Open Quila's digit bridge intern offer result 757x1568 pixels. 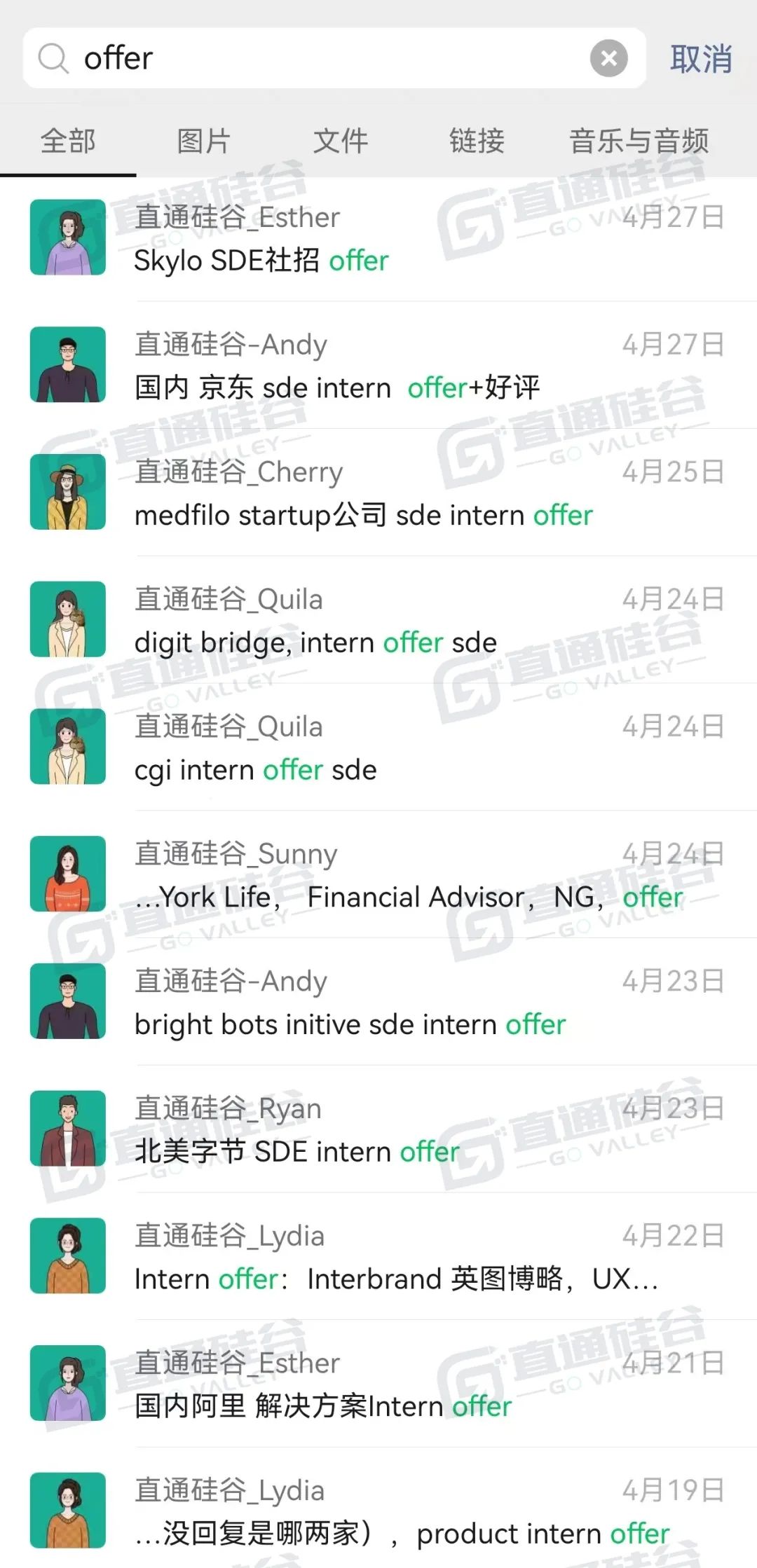(x=378, y=620)
